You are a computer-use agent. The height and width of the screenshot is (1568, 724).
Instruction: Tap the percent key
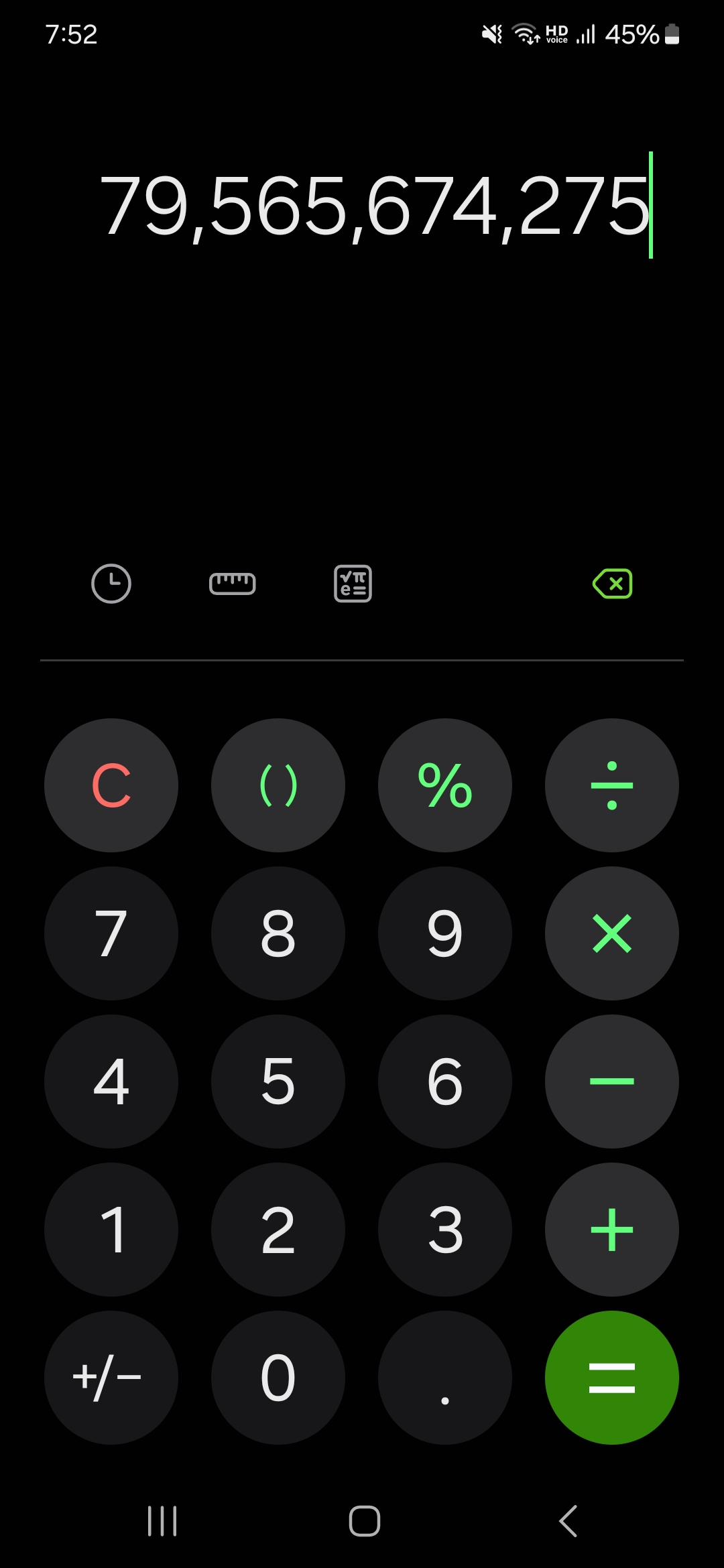coord(445,785)
